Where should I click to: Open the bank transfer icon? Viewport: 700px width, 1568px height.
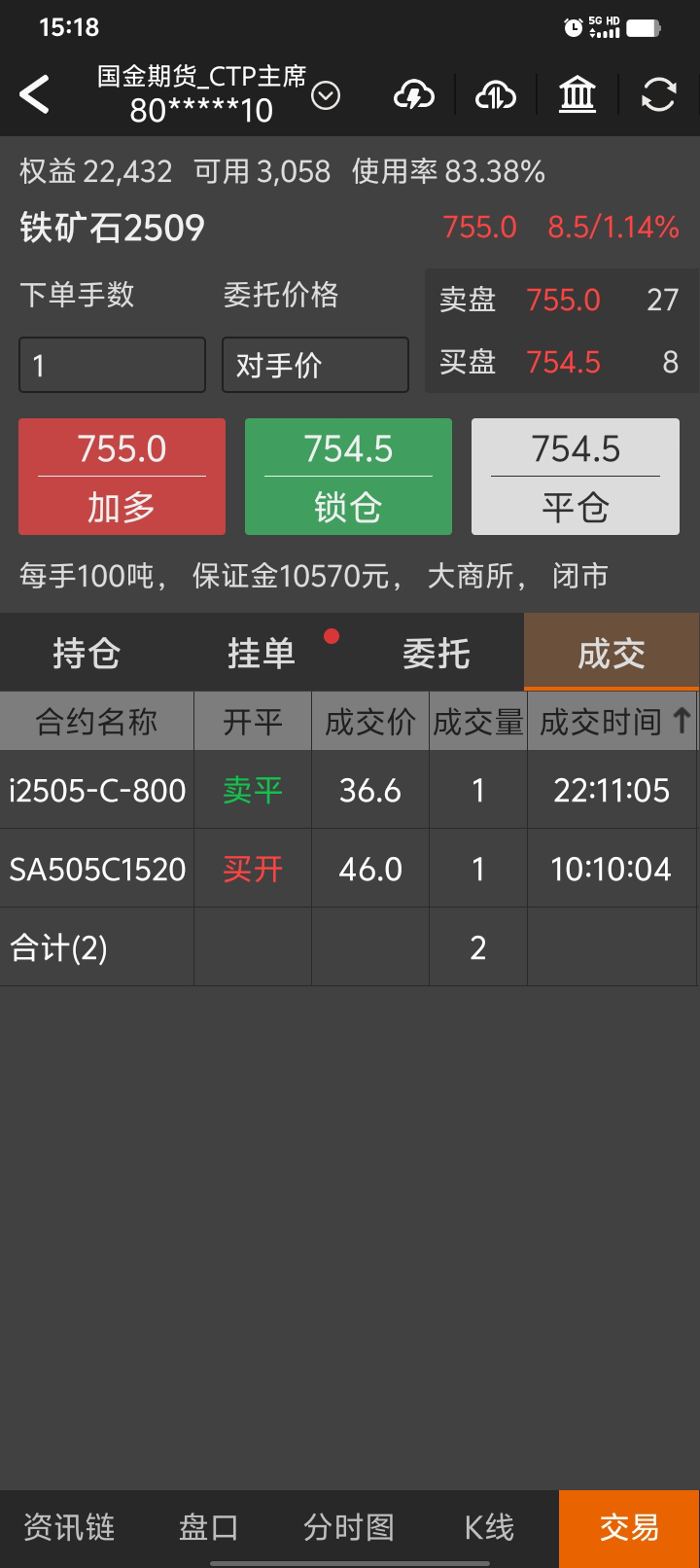tap(577, 95)
